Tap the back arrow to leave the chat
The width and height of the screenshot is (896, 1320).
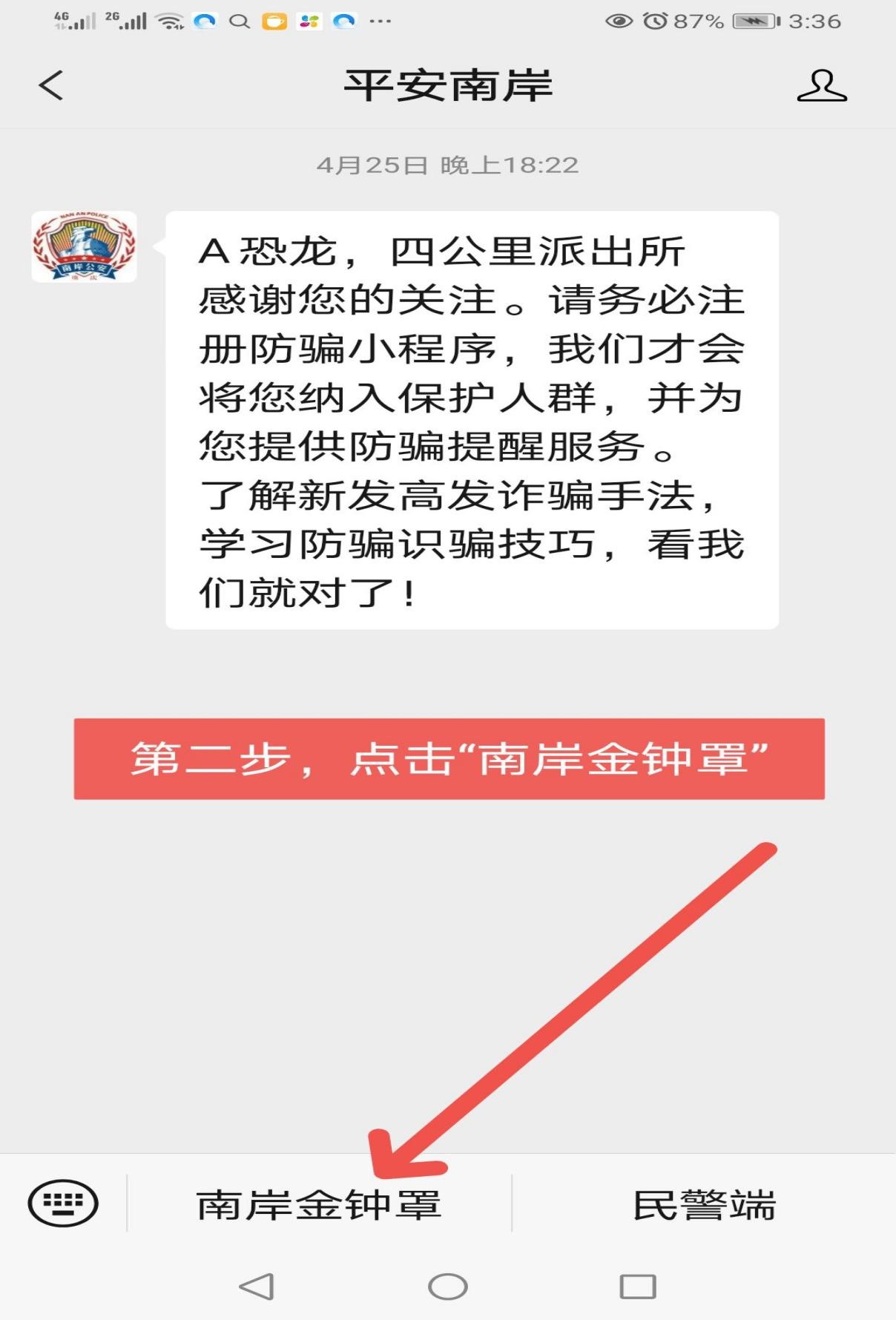click(x=46, y=86)
